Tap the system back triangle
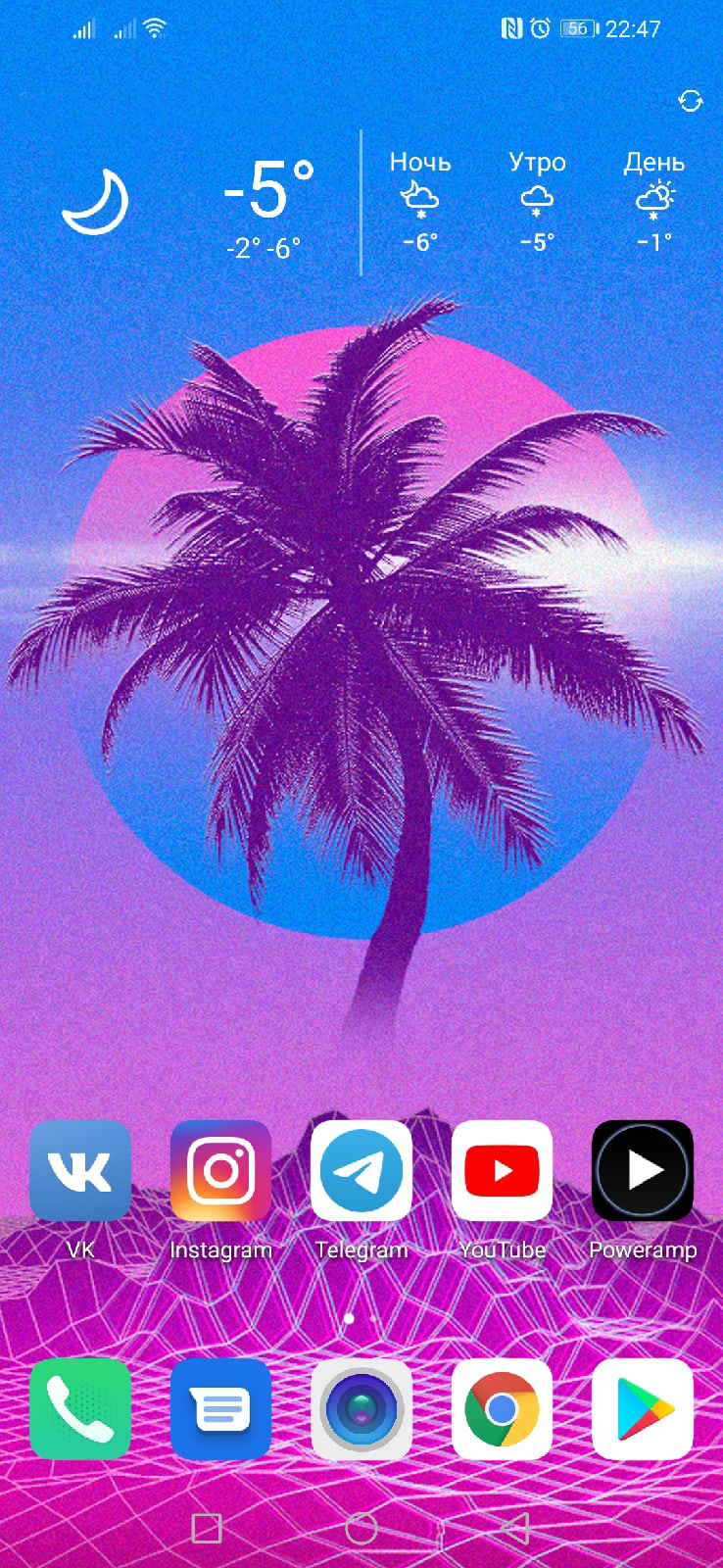723x1568 pixels. tap(515, 1528)
